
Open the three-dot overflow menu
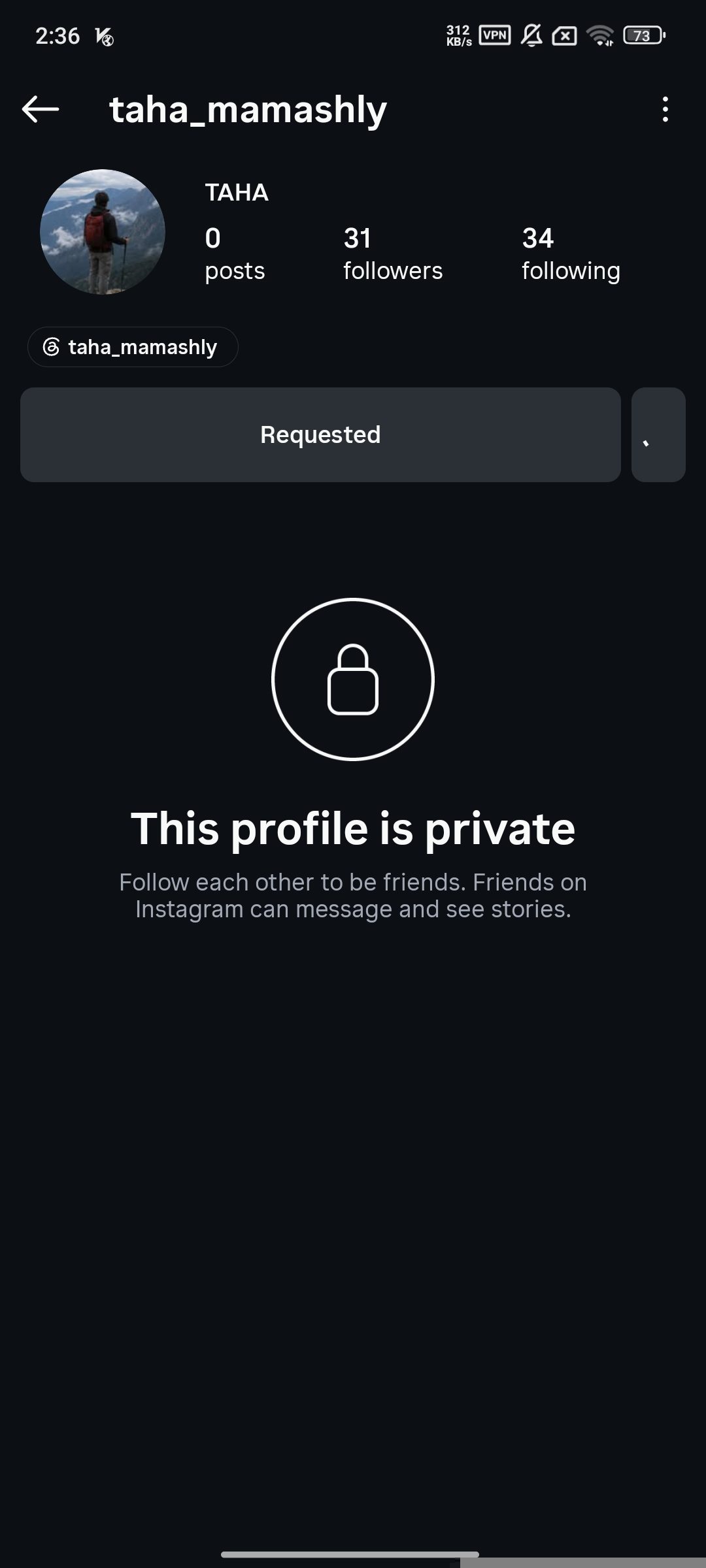click(x=665, y=109)
